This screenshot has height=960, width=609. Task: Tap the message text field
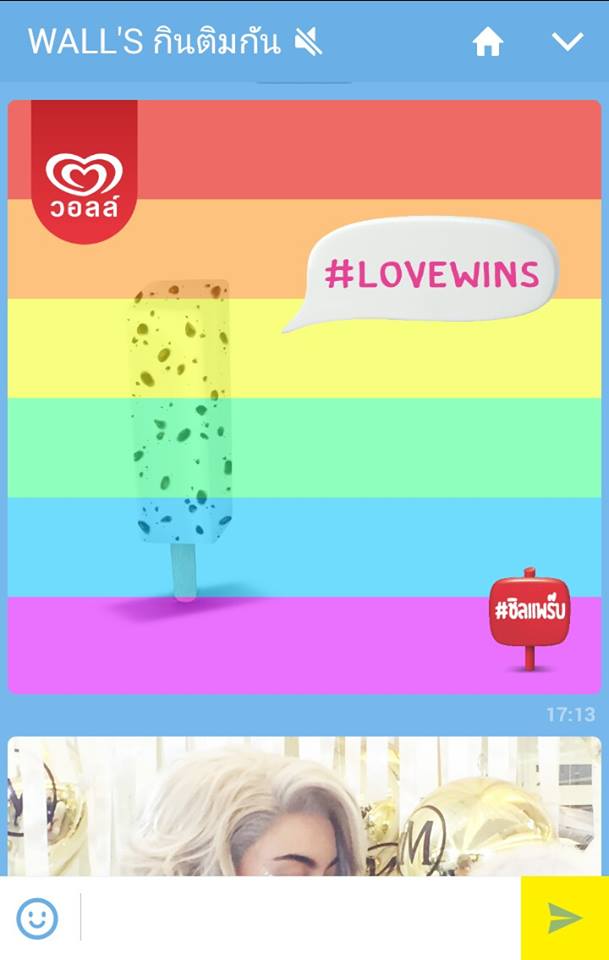pos(300,918)
